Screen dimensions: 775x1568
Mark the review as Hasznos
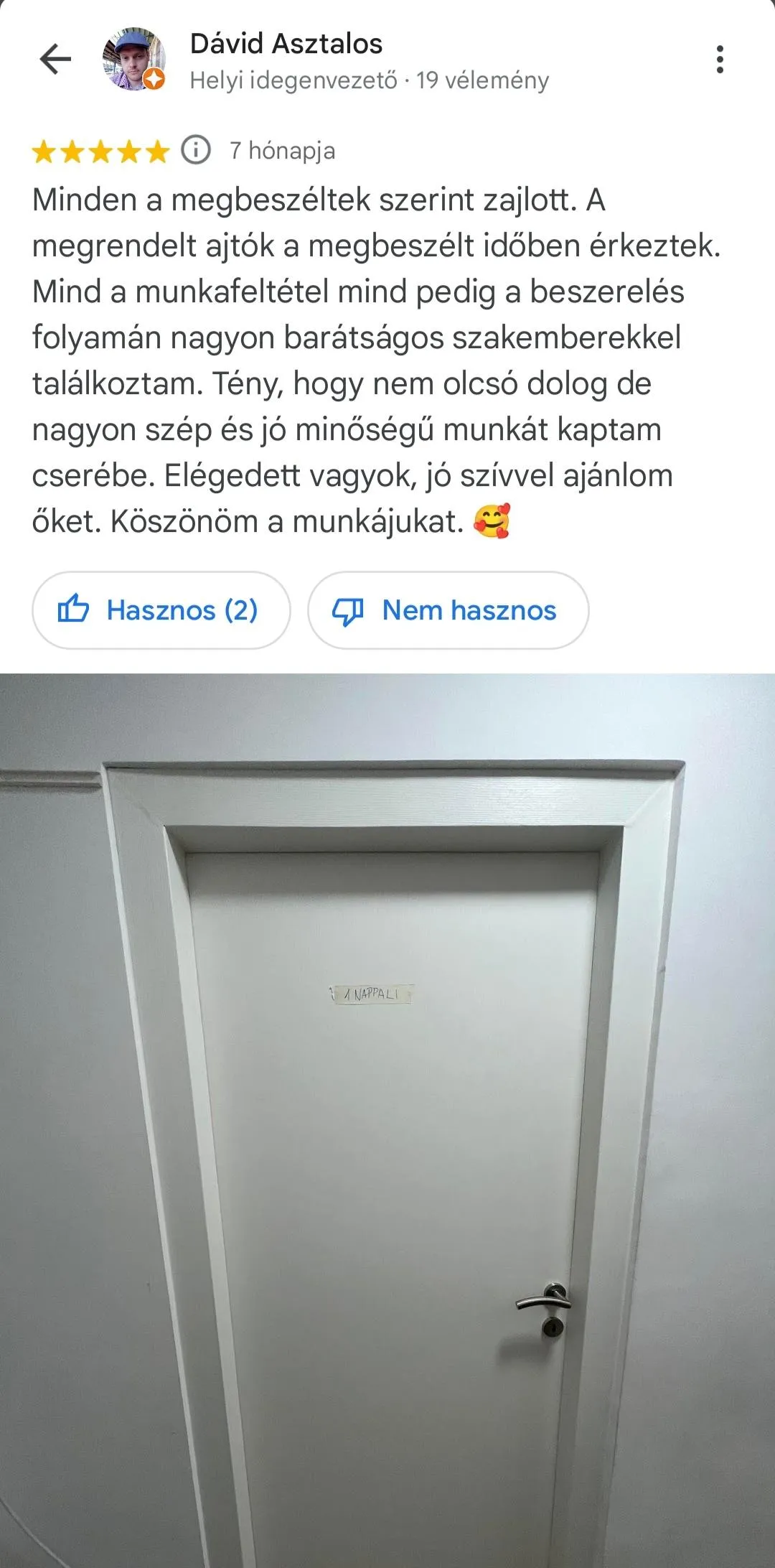(x=161, y=610)
